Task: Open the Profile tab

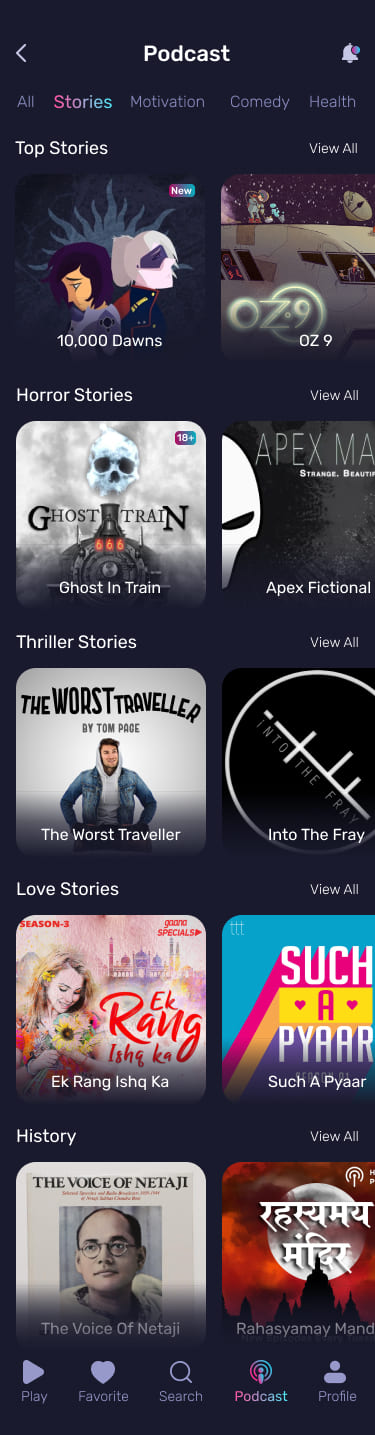Action: tap(337, 1382)
